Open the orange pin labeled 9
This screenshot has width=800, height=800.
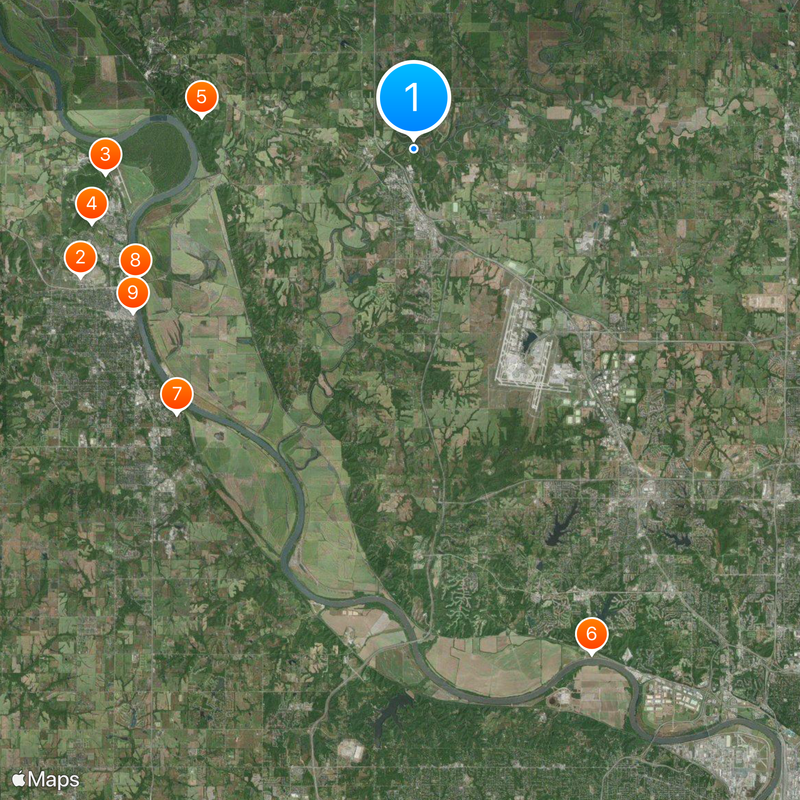point(132,293)
